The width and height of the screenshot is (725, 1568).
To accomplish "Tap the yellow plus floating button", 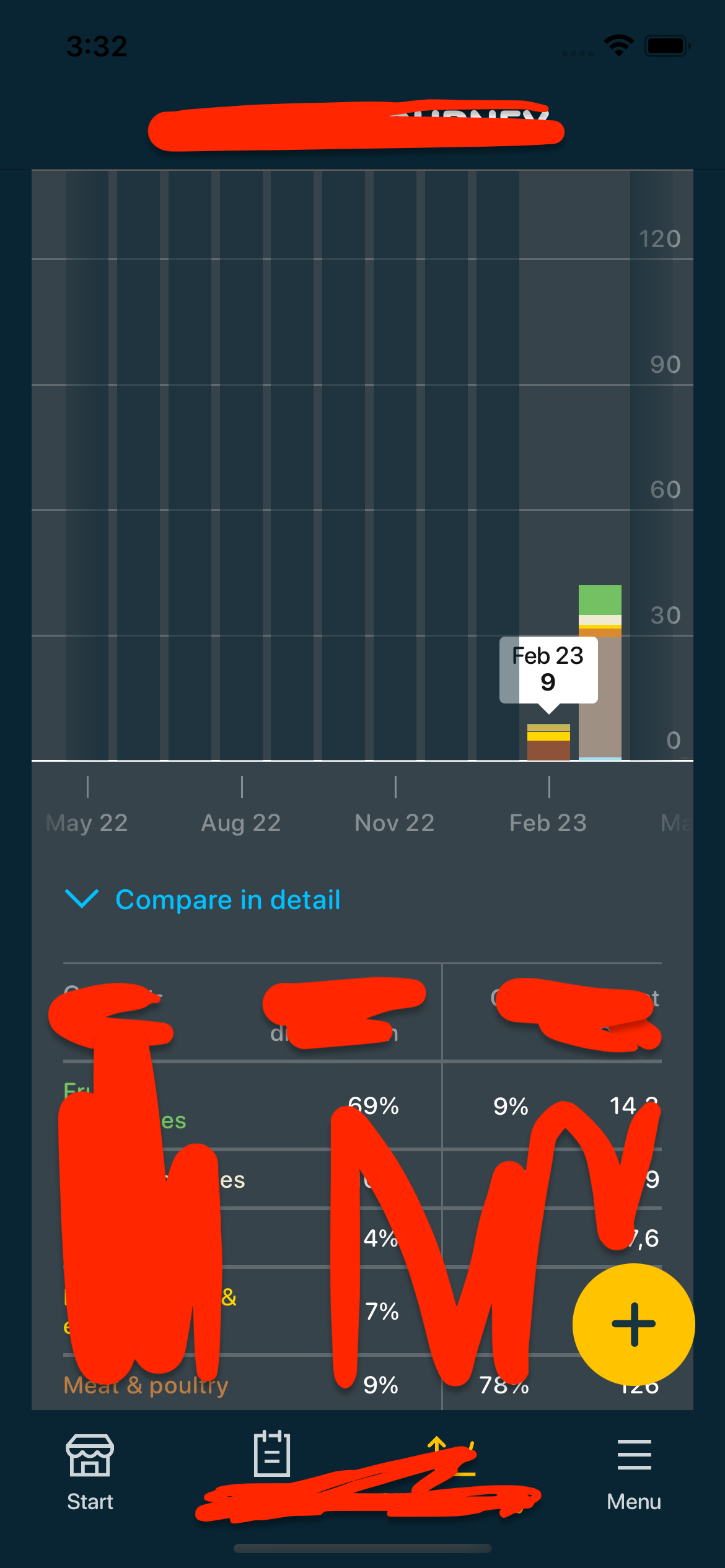I will pyautogui.click(x=633, y=1324).
